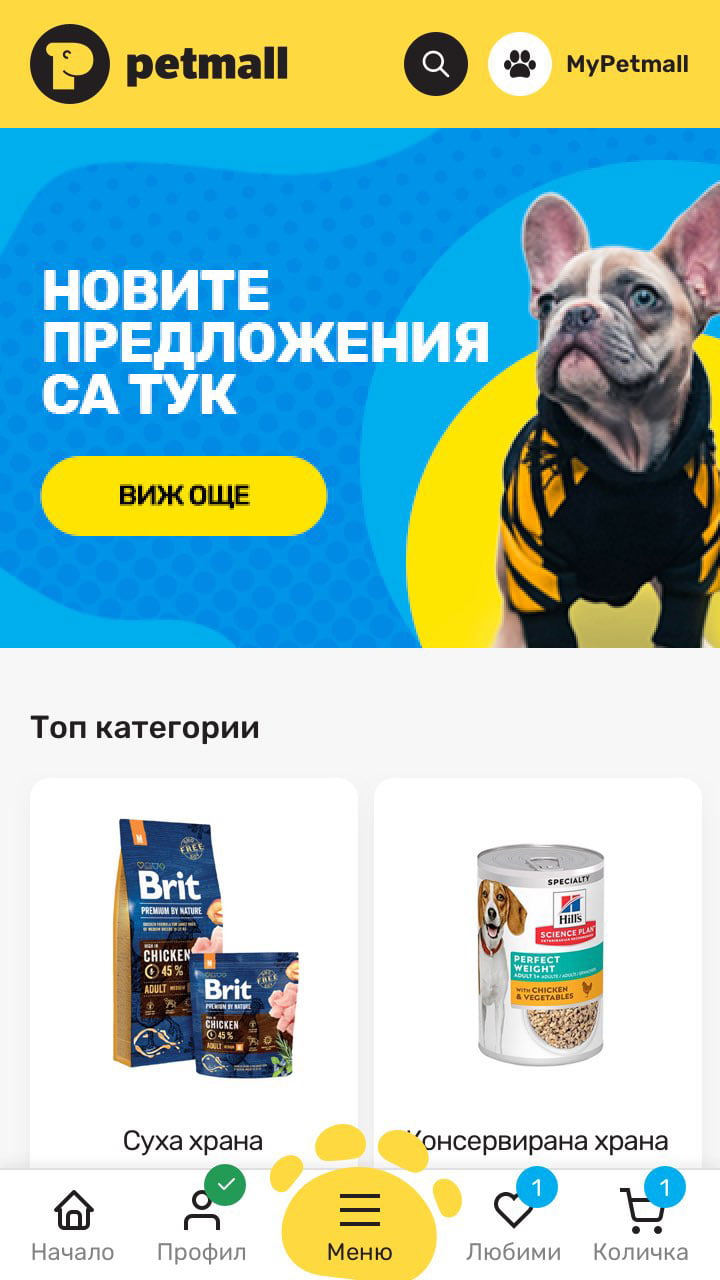Select the Топ категории heading

144,727
